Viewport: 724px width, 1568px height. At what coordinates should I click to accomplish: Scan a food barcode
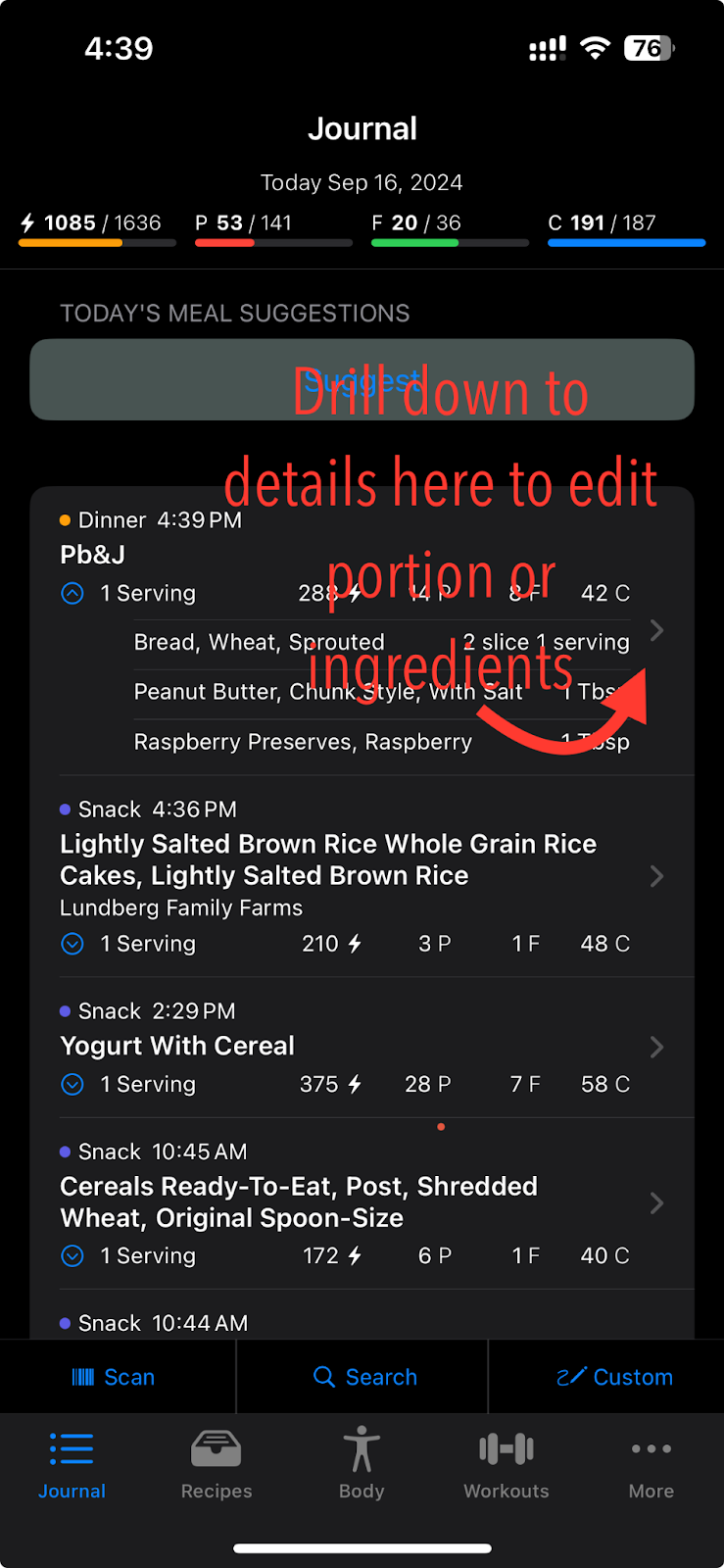[114, 1377]
